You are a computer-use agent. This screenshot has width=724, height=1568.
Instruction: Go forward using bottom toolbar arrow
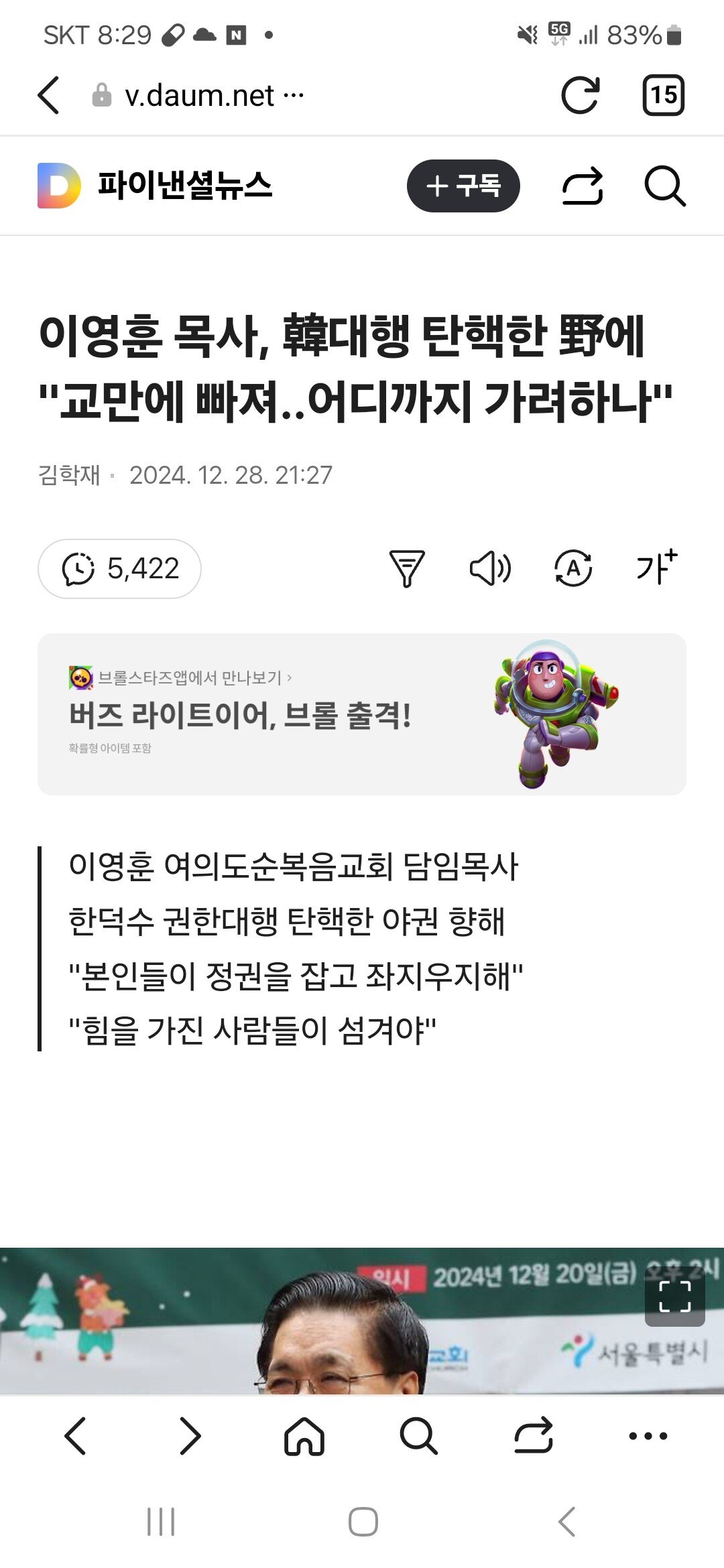point(190,1436)
